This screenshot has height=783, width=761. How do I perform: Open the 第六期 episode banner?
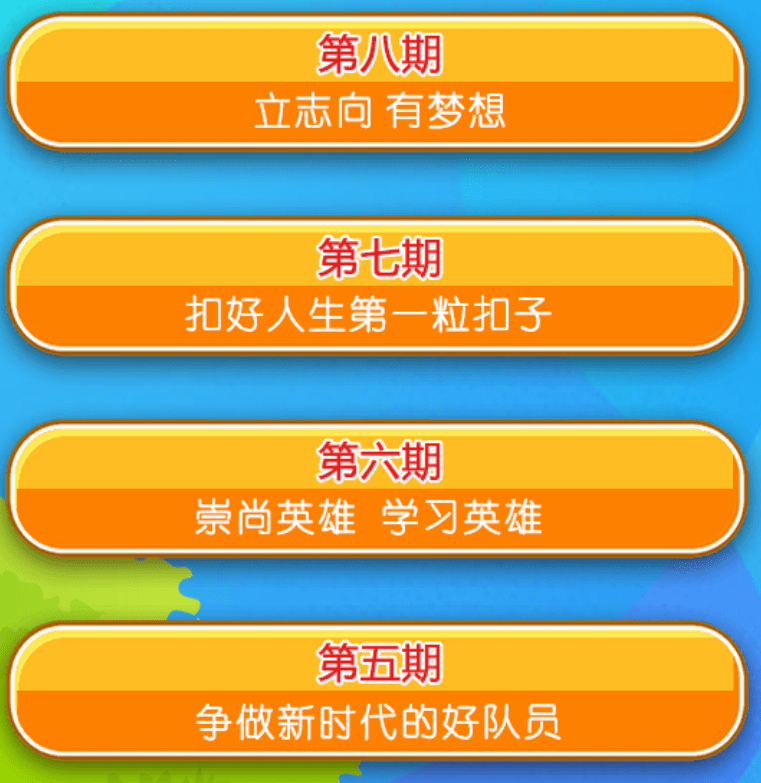(380, 488)
